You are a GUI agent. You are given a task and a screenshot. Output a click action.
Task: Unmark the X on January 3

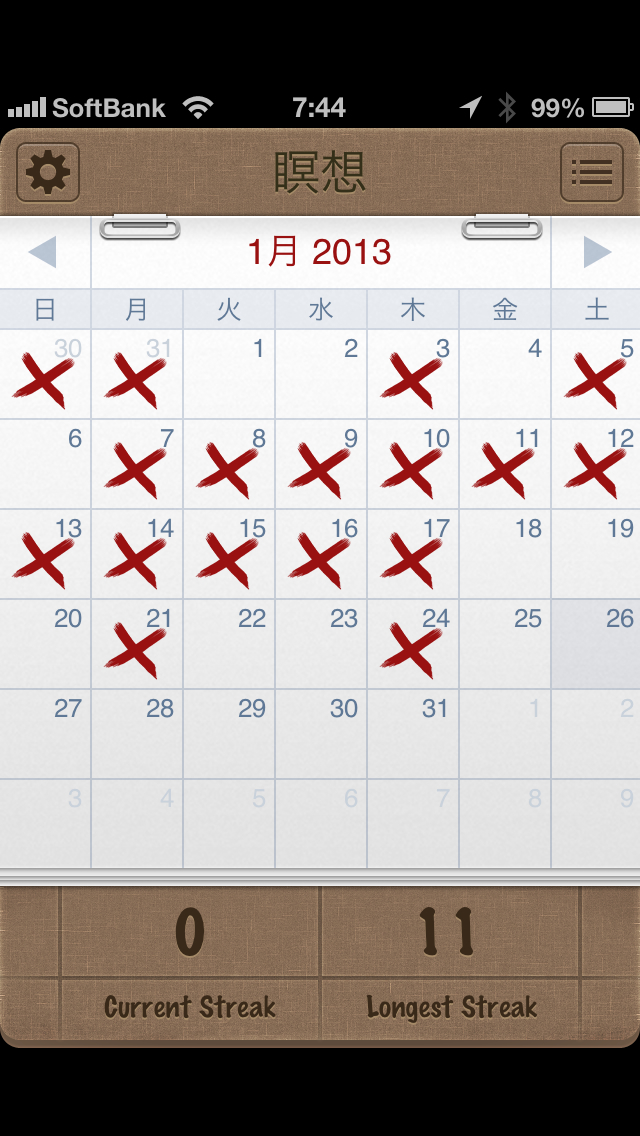[413, 375]
